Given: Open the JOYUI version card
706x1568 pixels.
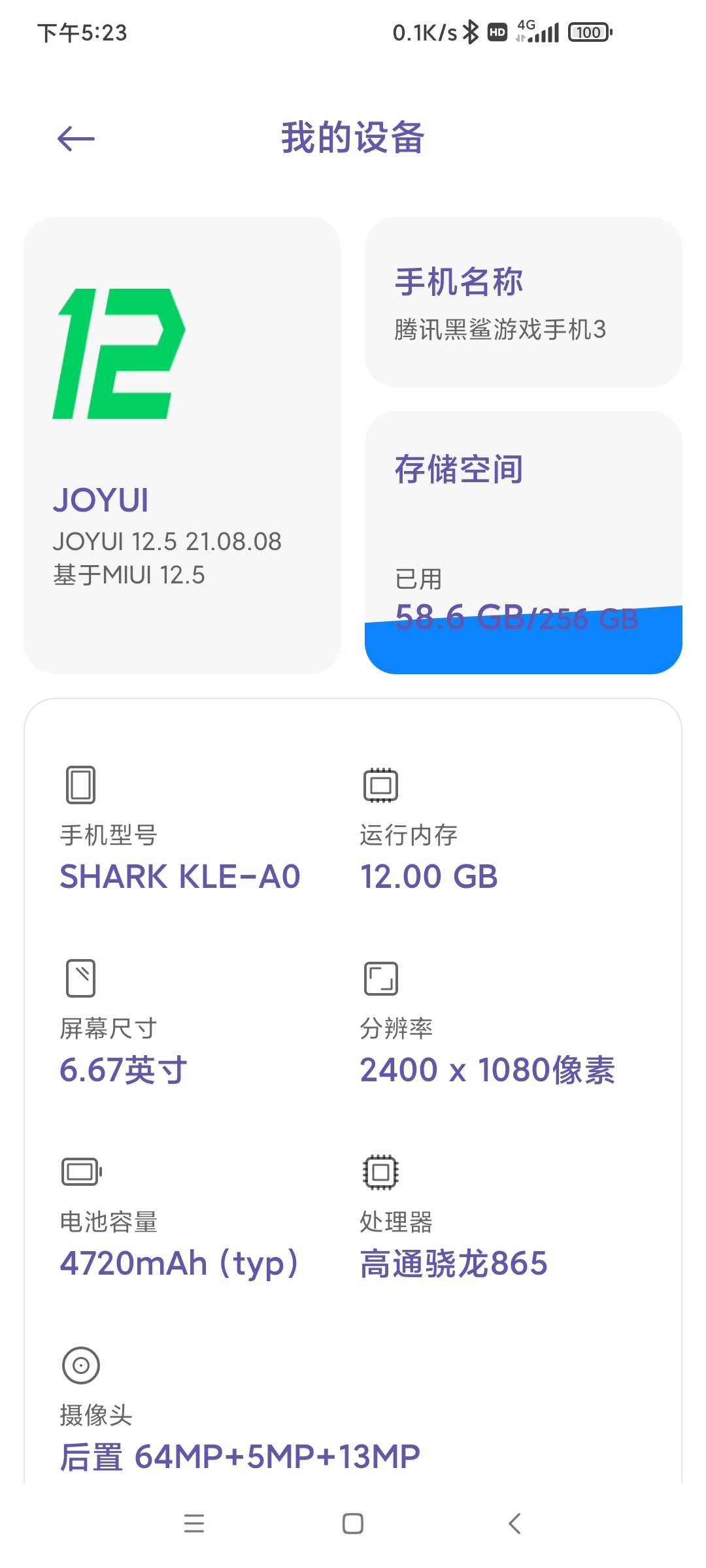Looking at the screenshot, I should (x=182, y=446).
